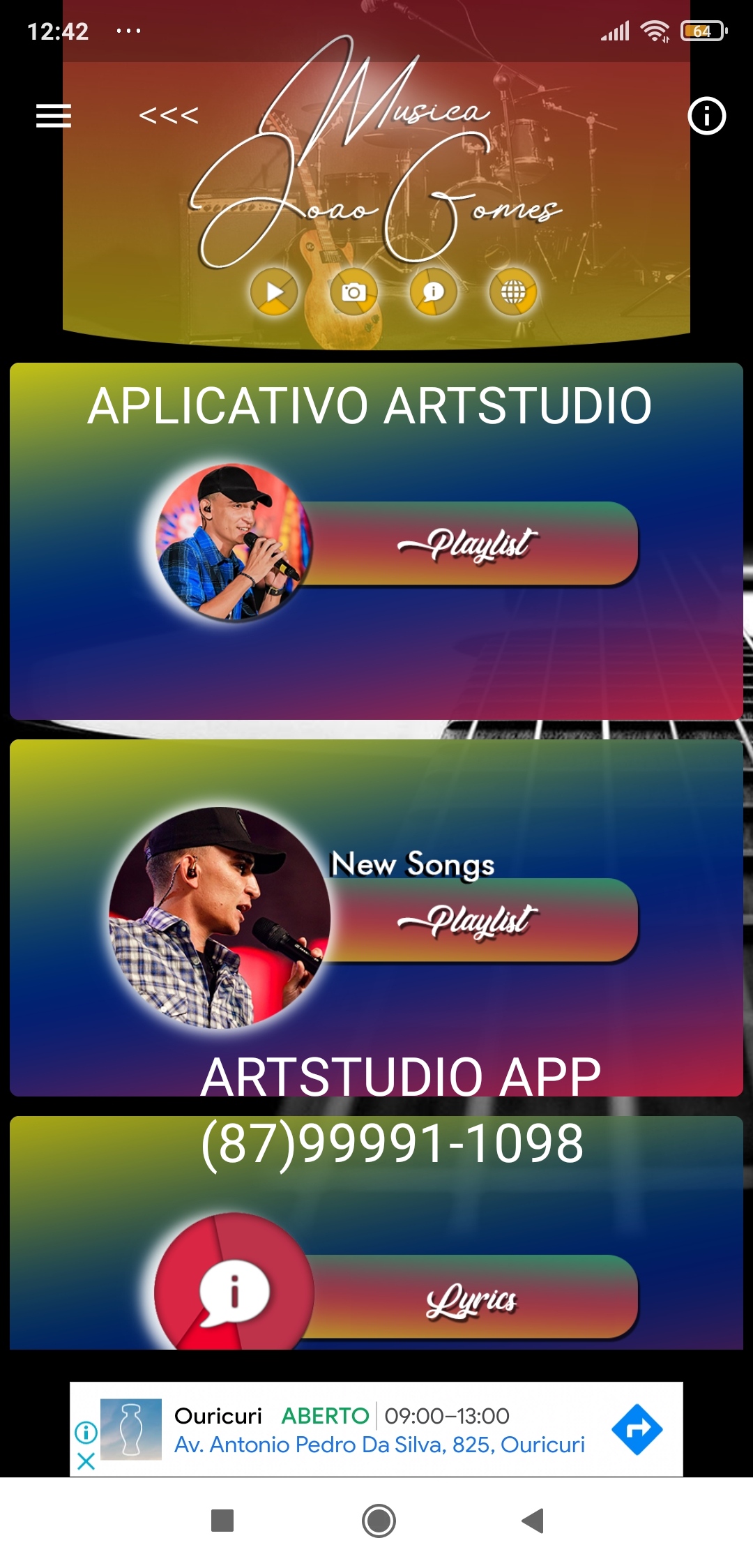
Task: Open the info icon in the header
Action: pos(706,116)
